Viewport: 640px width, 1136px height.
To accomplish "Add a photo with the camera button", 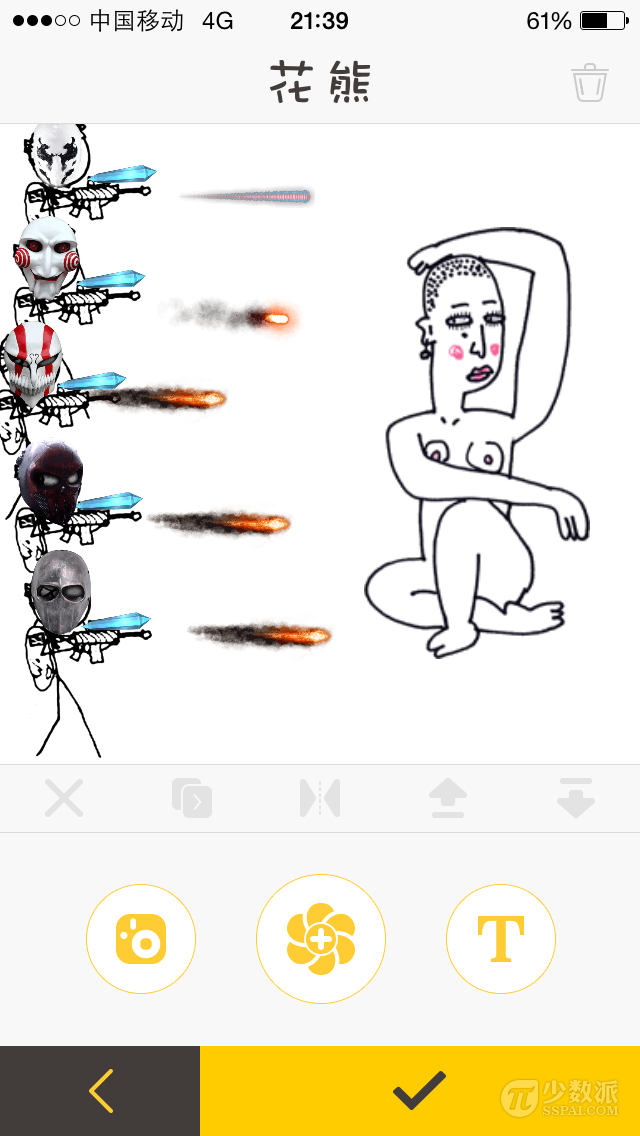I will 141,939.
